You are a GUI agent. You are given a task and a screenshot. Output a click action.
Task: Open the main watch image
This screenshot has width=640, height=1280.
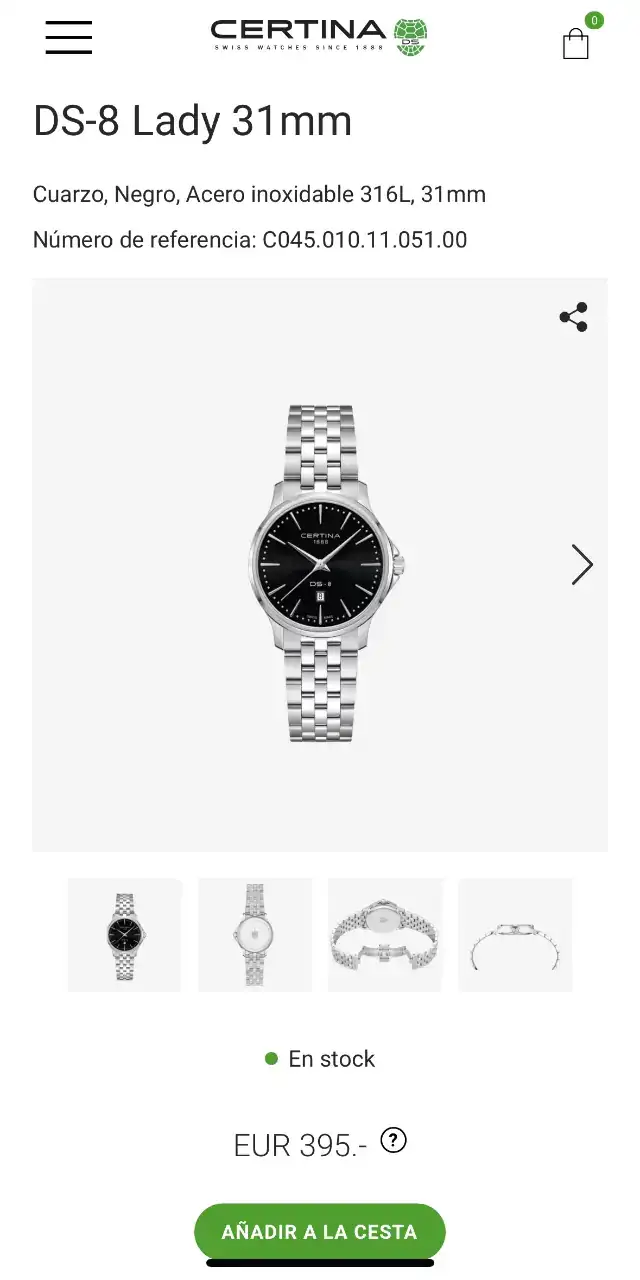[x=320, y=564]
